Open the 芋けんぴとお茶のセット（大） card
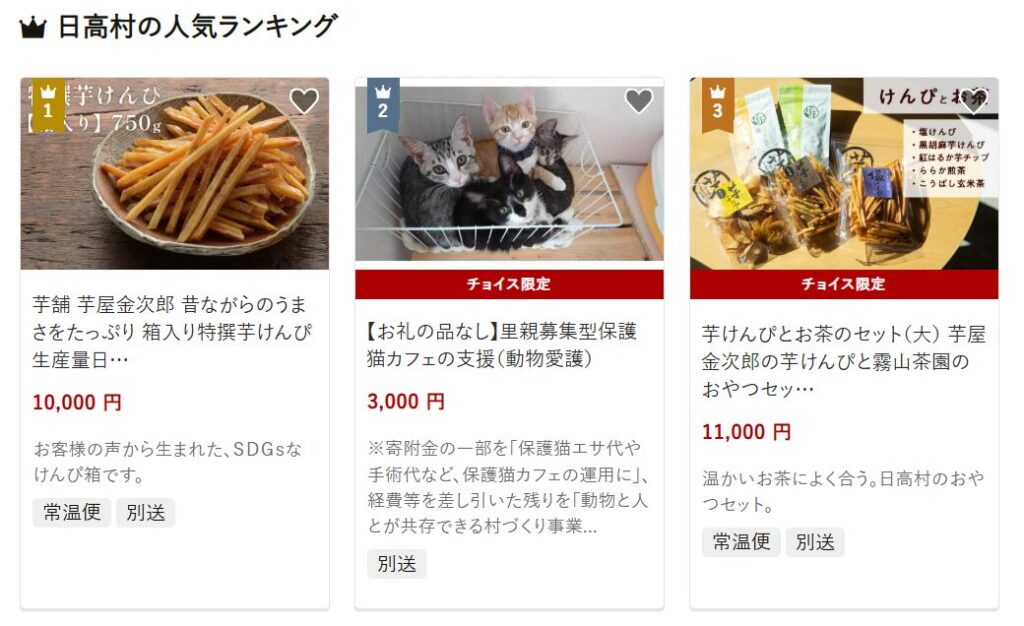1024x626 pixels. pos(843,360)
